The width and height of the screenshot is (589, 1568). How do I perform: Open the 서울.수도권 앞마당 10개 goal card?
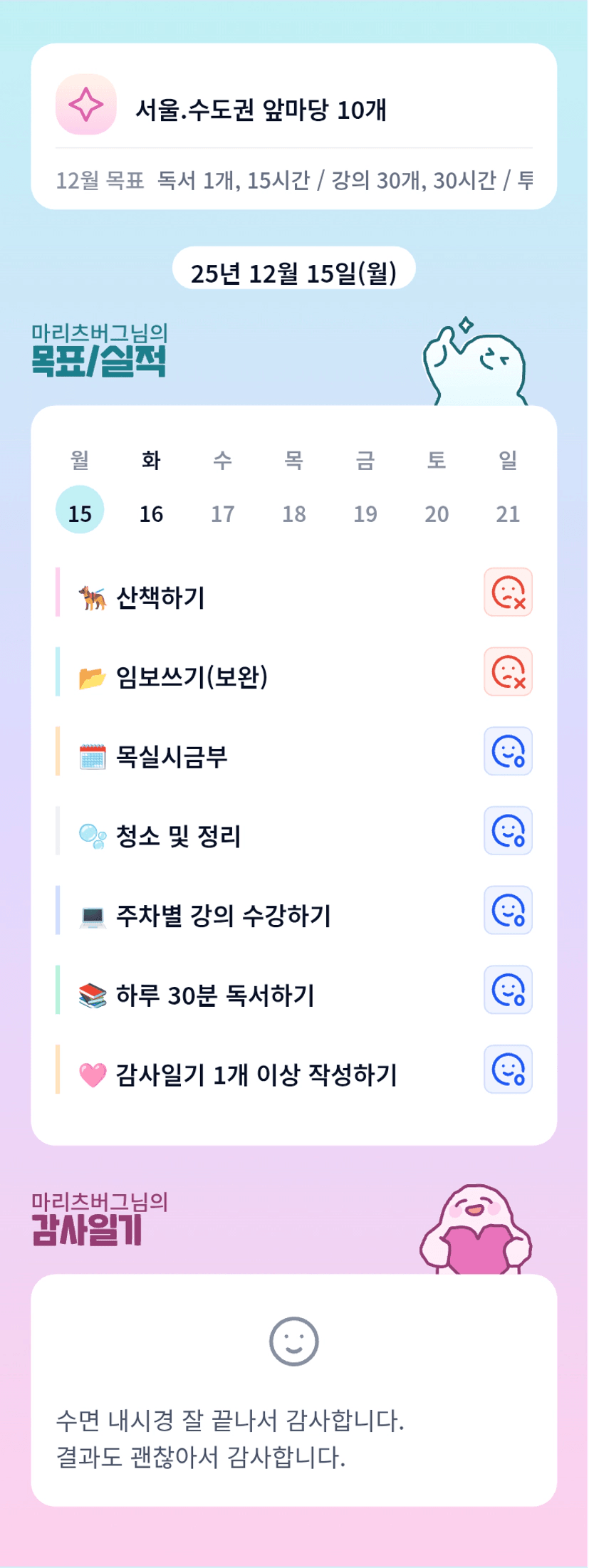pyautogui.click(x=293, y=126)
